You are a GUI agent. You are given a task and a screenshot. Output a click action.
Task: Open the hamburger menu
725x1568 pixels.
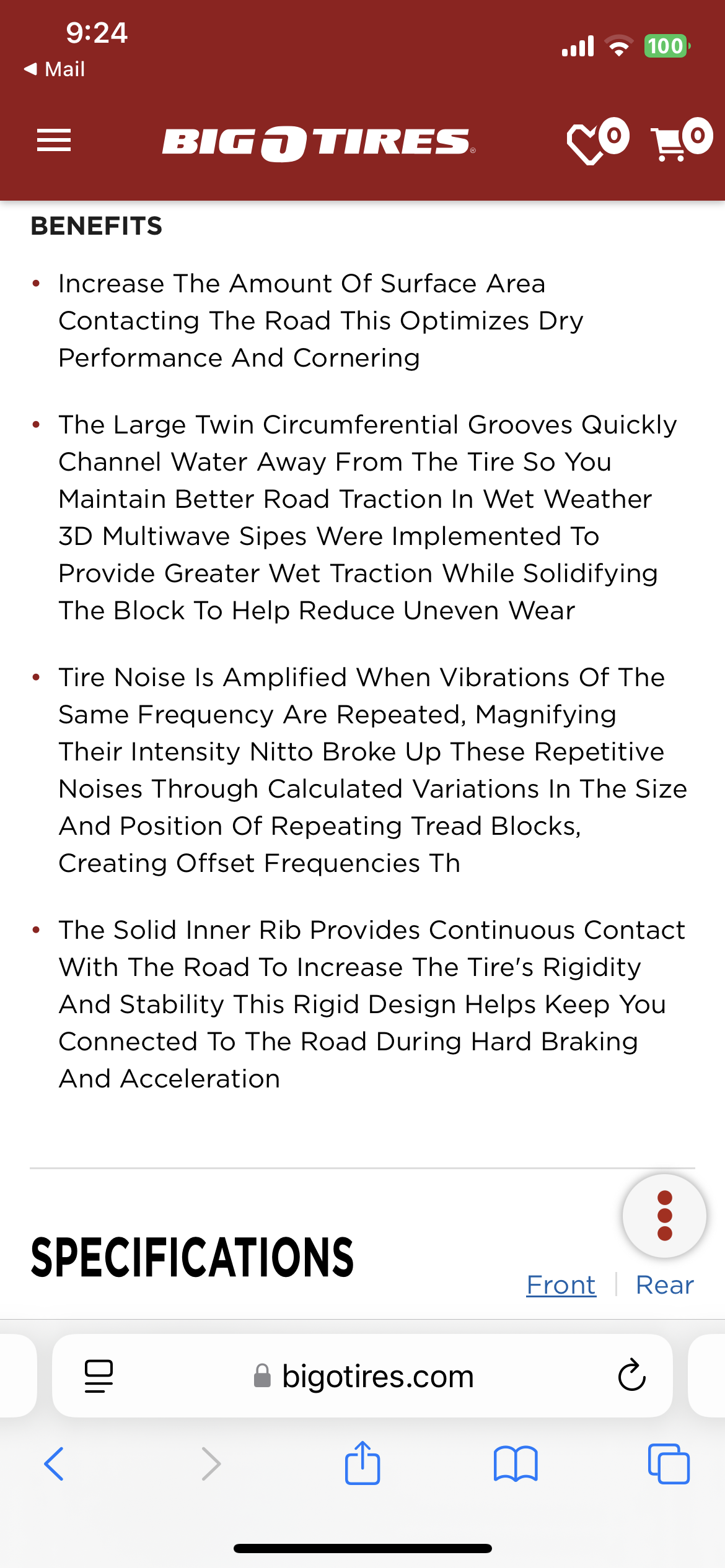[x=54, y=141]
